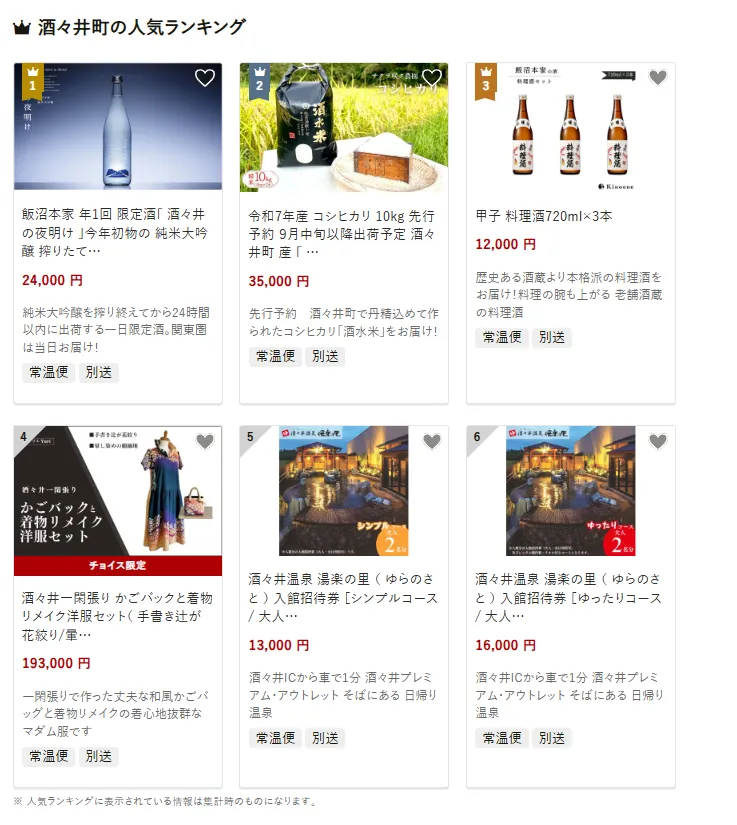Open the 湯楽の里 ゆったりコース card
Screen dimensions: 737x825
570,596
